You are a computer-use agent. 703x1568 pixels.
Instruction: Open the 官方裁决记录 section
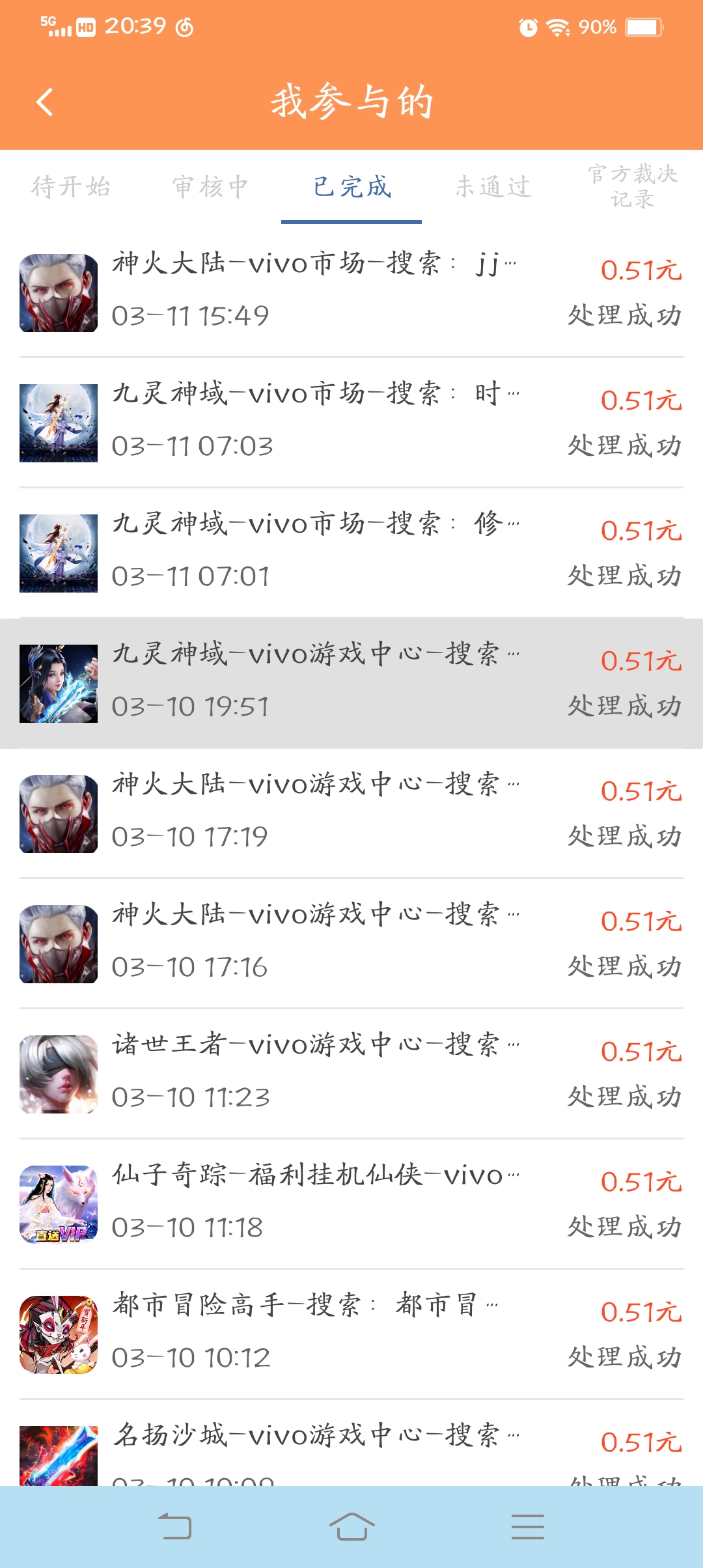pos(627,188)
